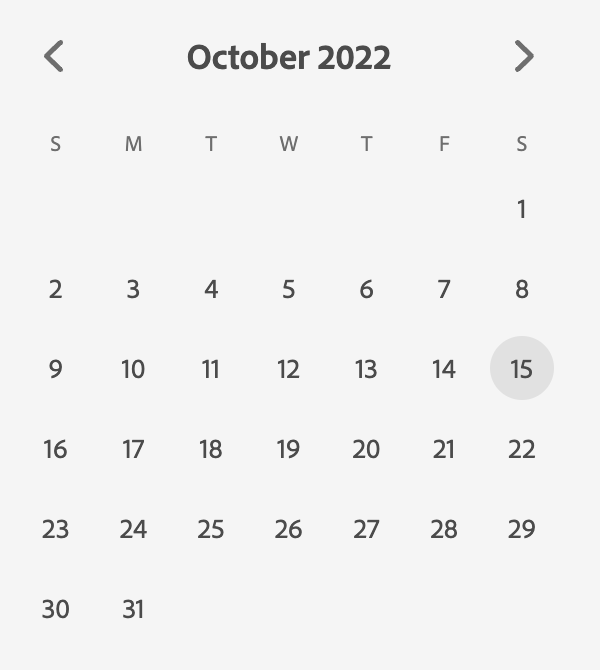Choose October 21
The image size is (600, 670).
(444, 449)
